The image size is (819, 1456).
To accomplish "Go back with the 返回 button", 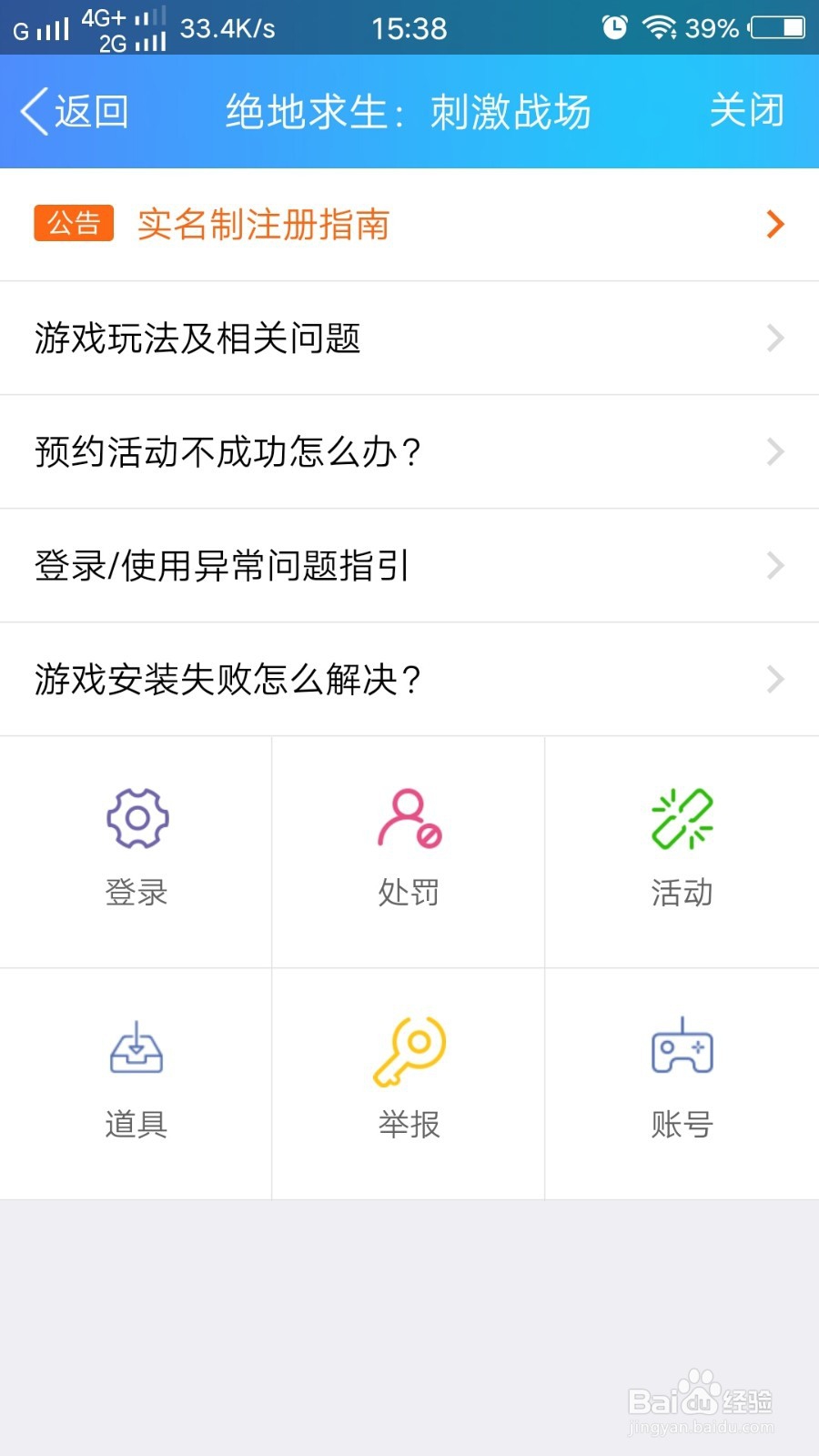I will point(75,112).
